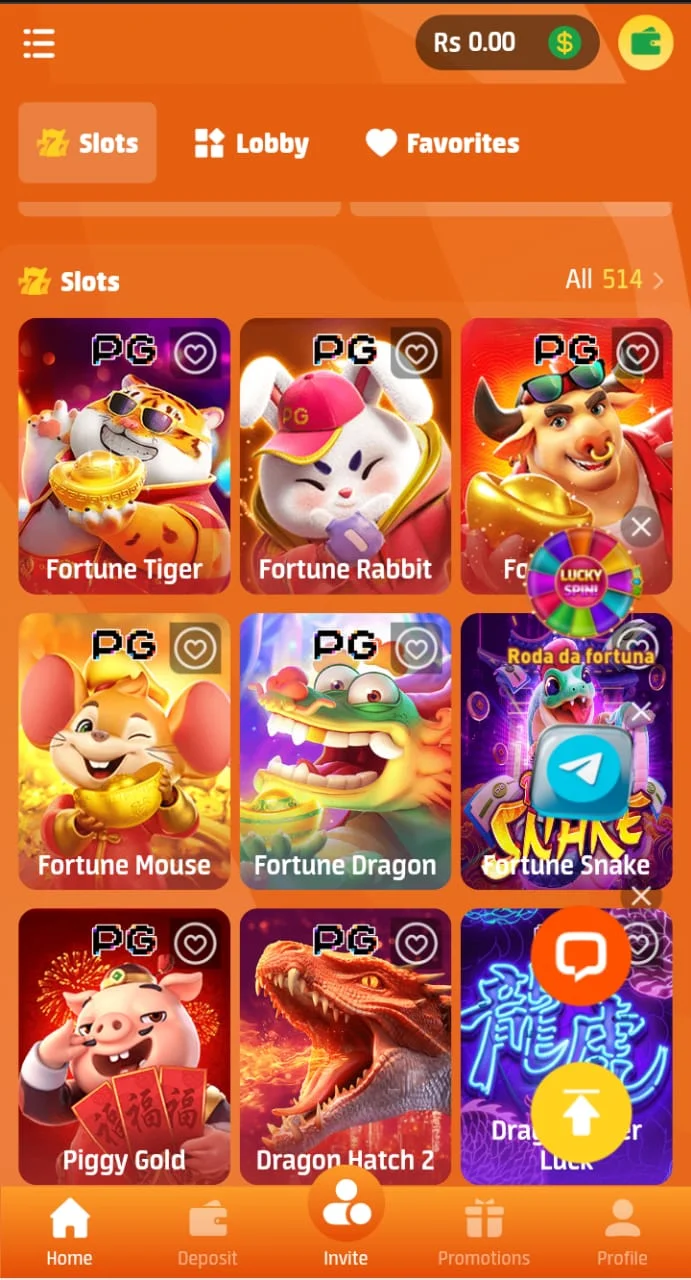Image resolution: width=691 pixels, height=1280 pixels.
Task: View all 514 slots
Action: [x=614, y=279]
